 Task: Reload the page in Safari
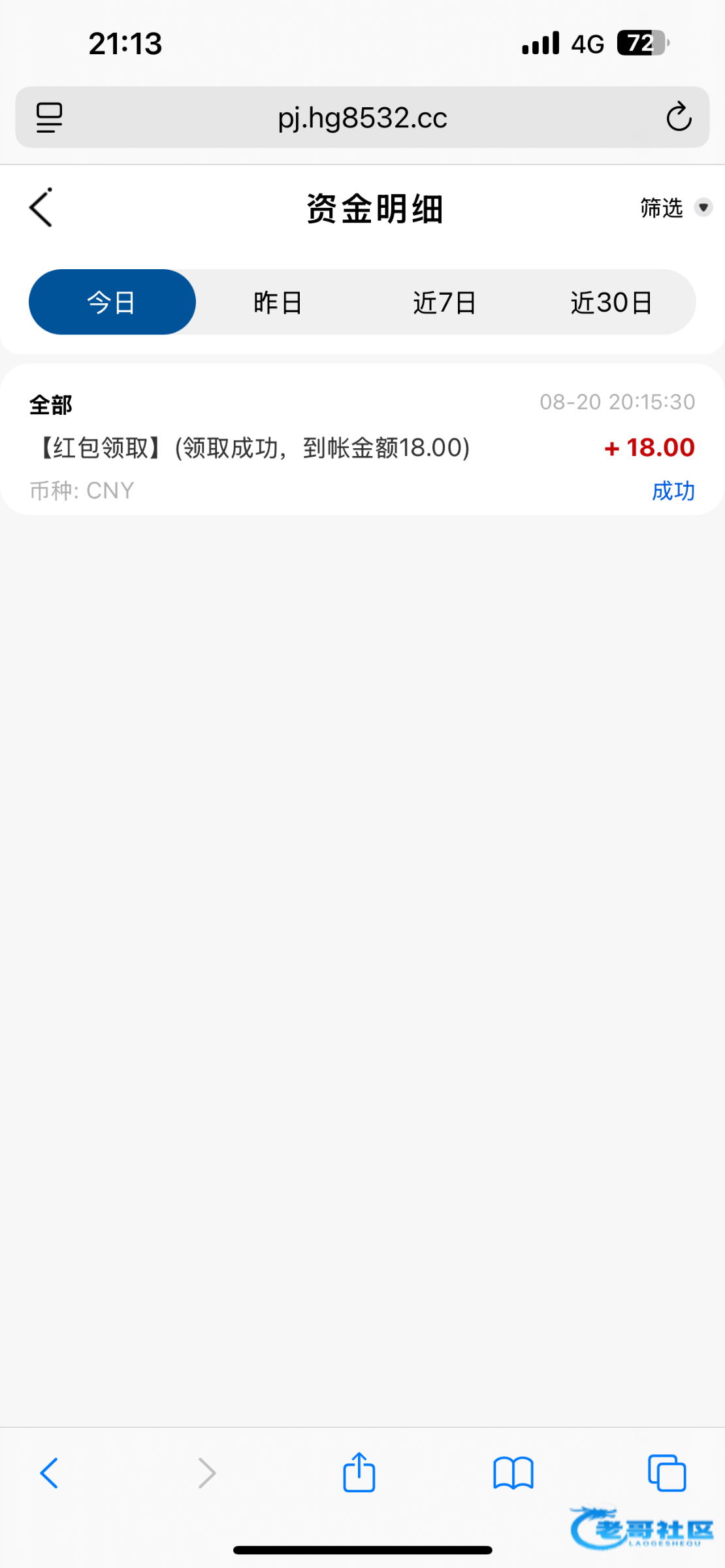679,118
